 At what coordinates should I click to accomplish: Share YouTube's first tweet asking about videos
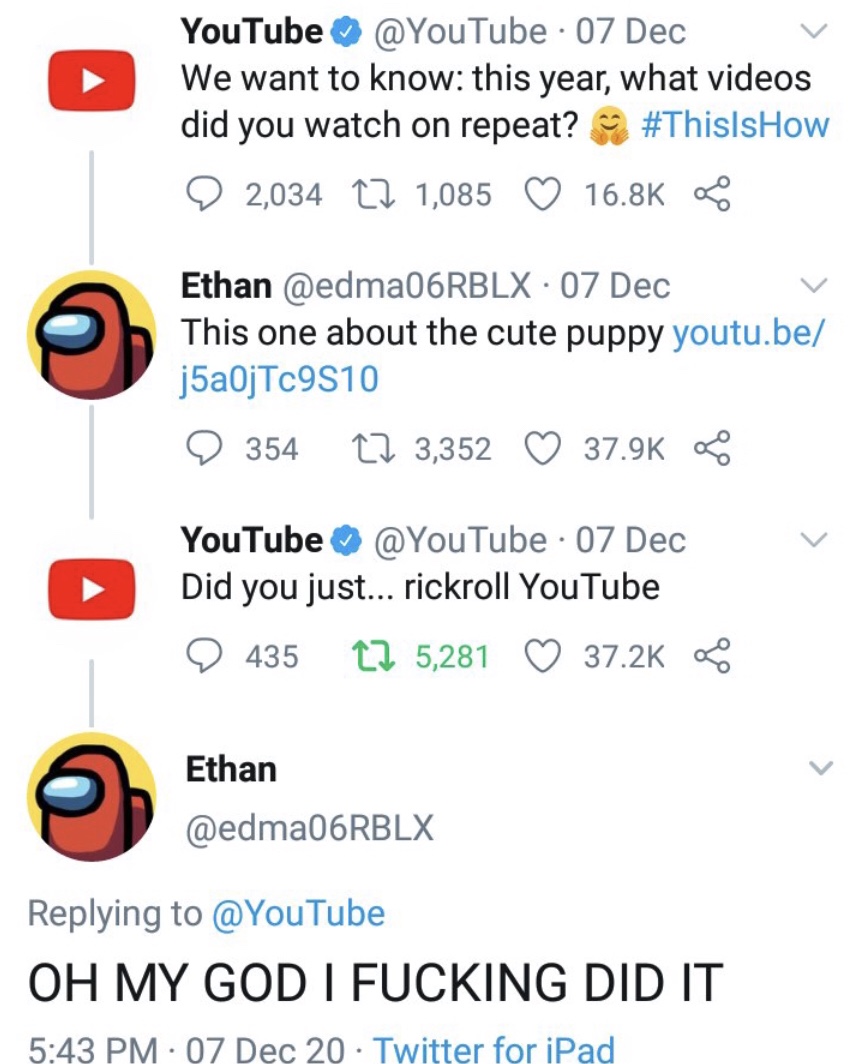point(711,193)
